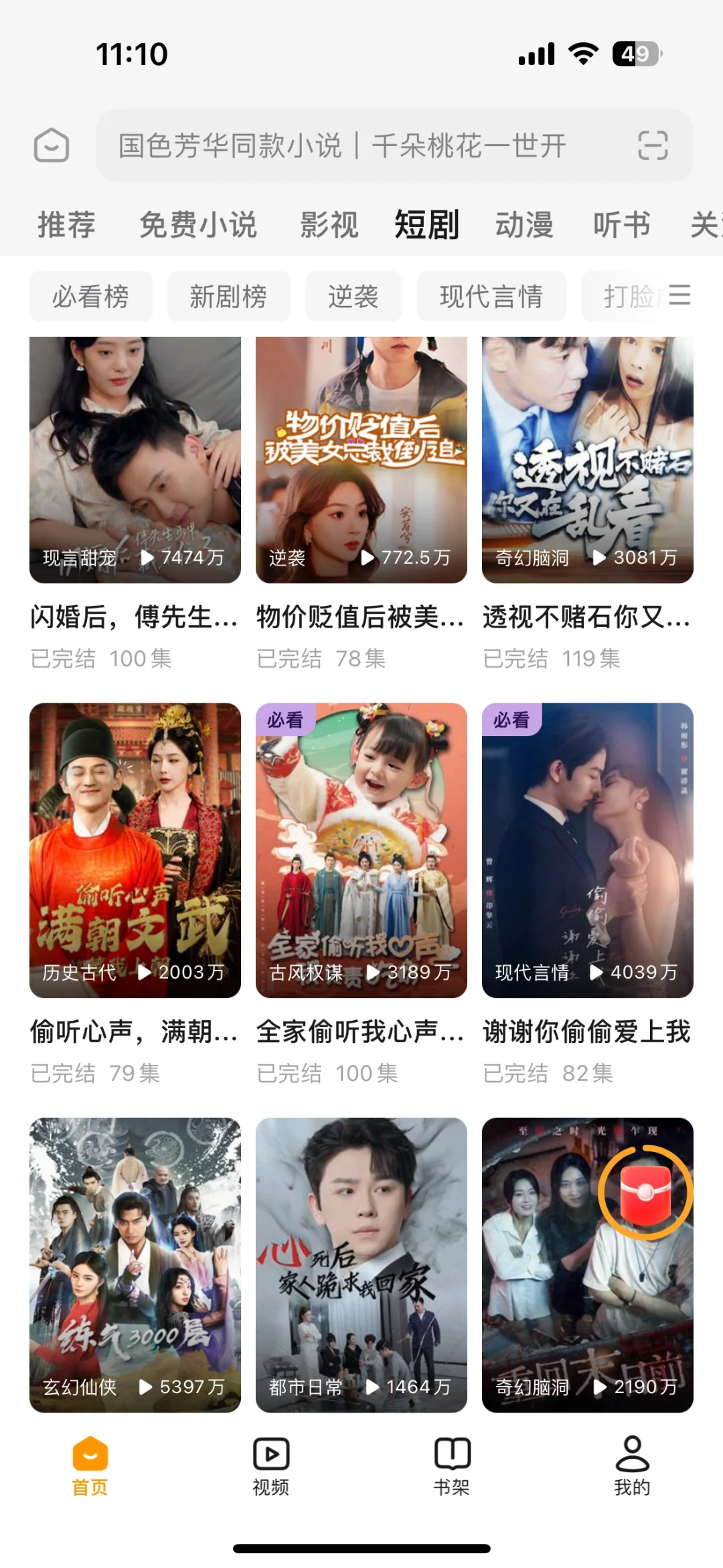This screenshot has height=1568, width=723.
Task: Expand the category list menu icon
Action: pos(679,295)
